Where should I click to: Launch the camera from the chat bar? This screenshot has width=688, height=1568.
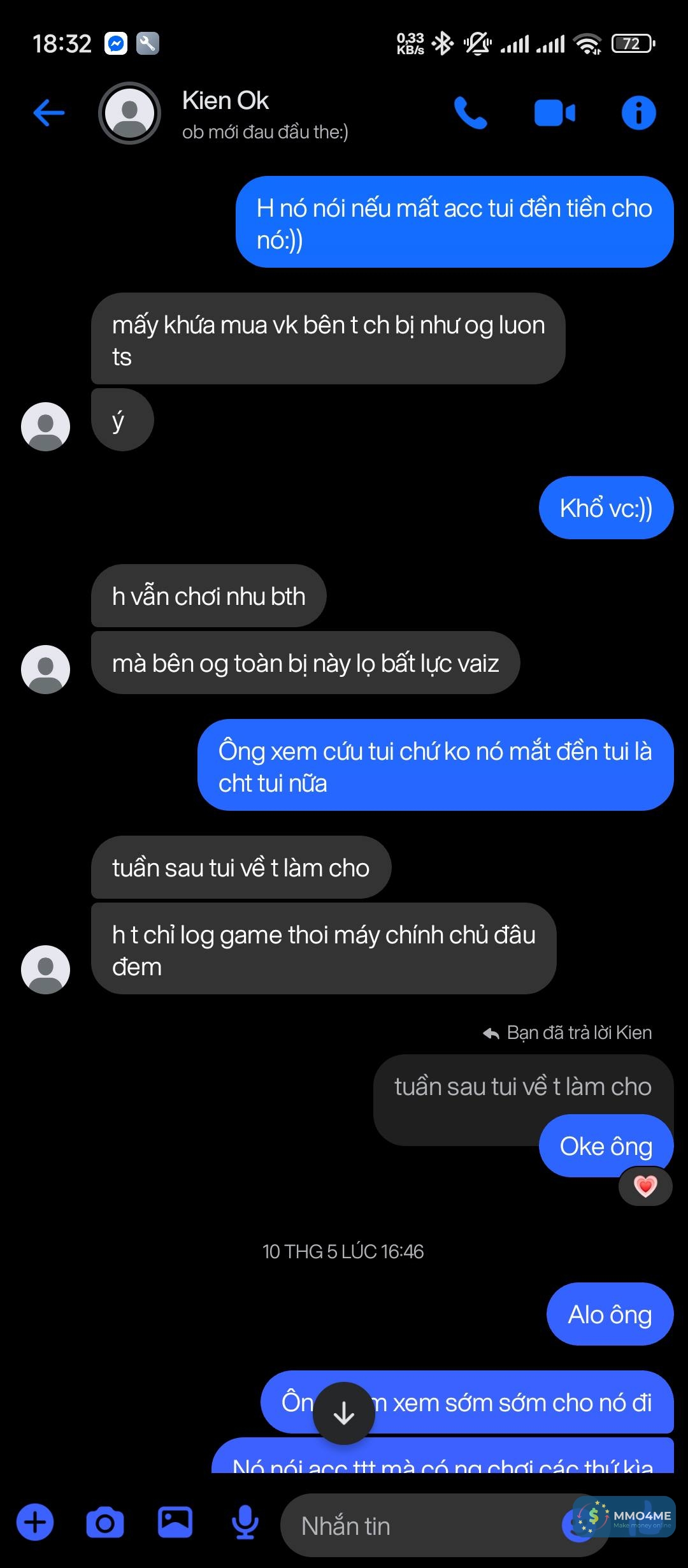click(105, 1523)
